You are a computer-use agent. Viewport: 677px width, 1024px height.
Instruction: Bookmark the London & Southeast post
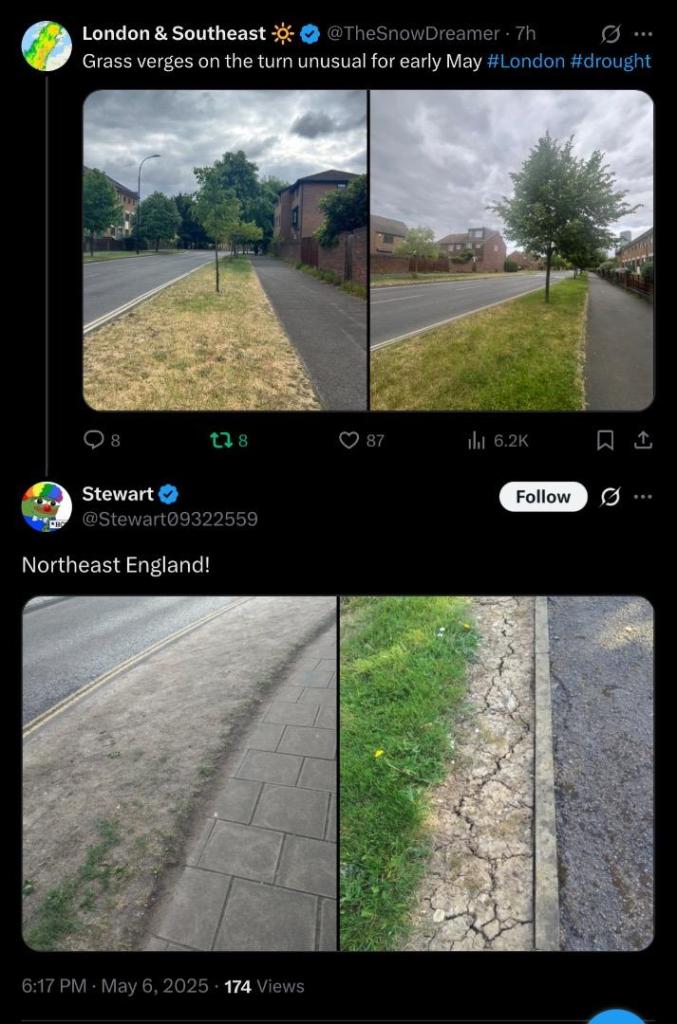pyautogui.click(x=605, y=439)
